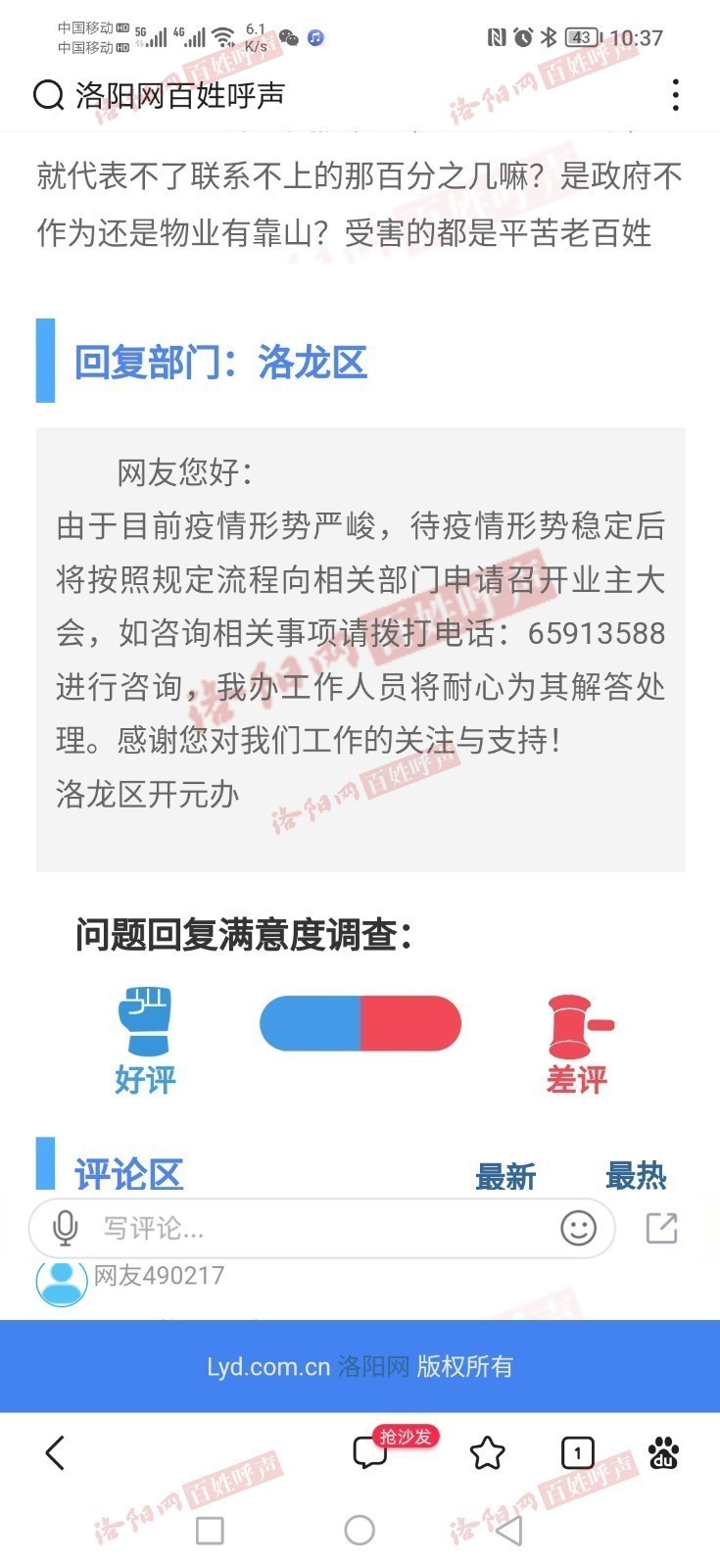This screenshot has height=1568, width=720.
Task: Open the search icon beside 洛阳网百姓呼声
Action: point(48,95)
